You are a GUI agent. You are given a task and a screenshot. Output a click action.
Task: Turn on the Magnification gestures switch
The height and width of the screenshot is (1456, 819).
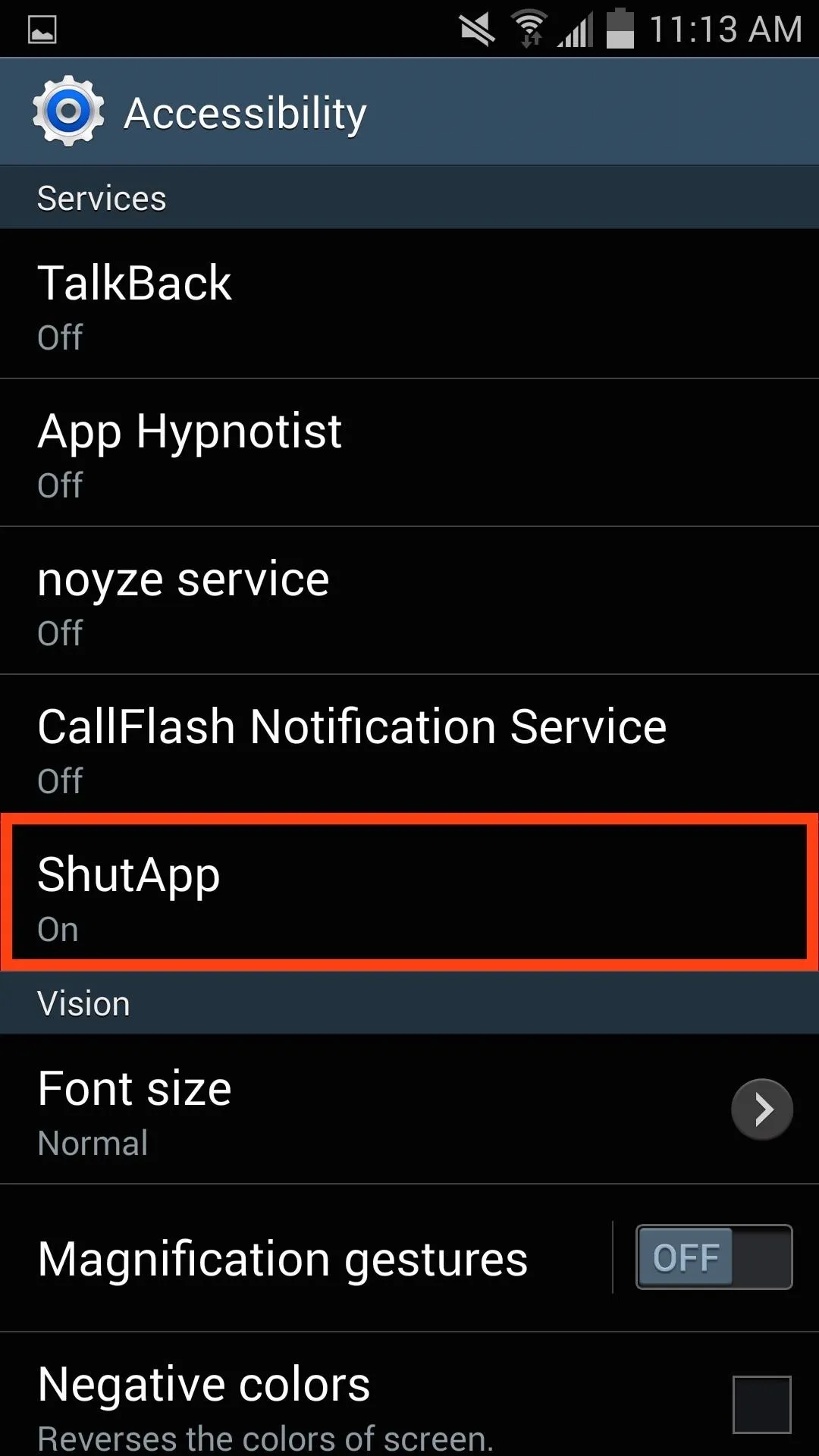coord(714,1257)
